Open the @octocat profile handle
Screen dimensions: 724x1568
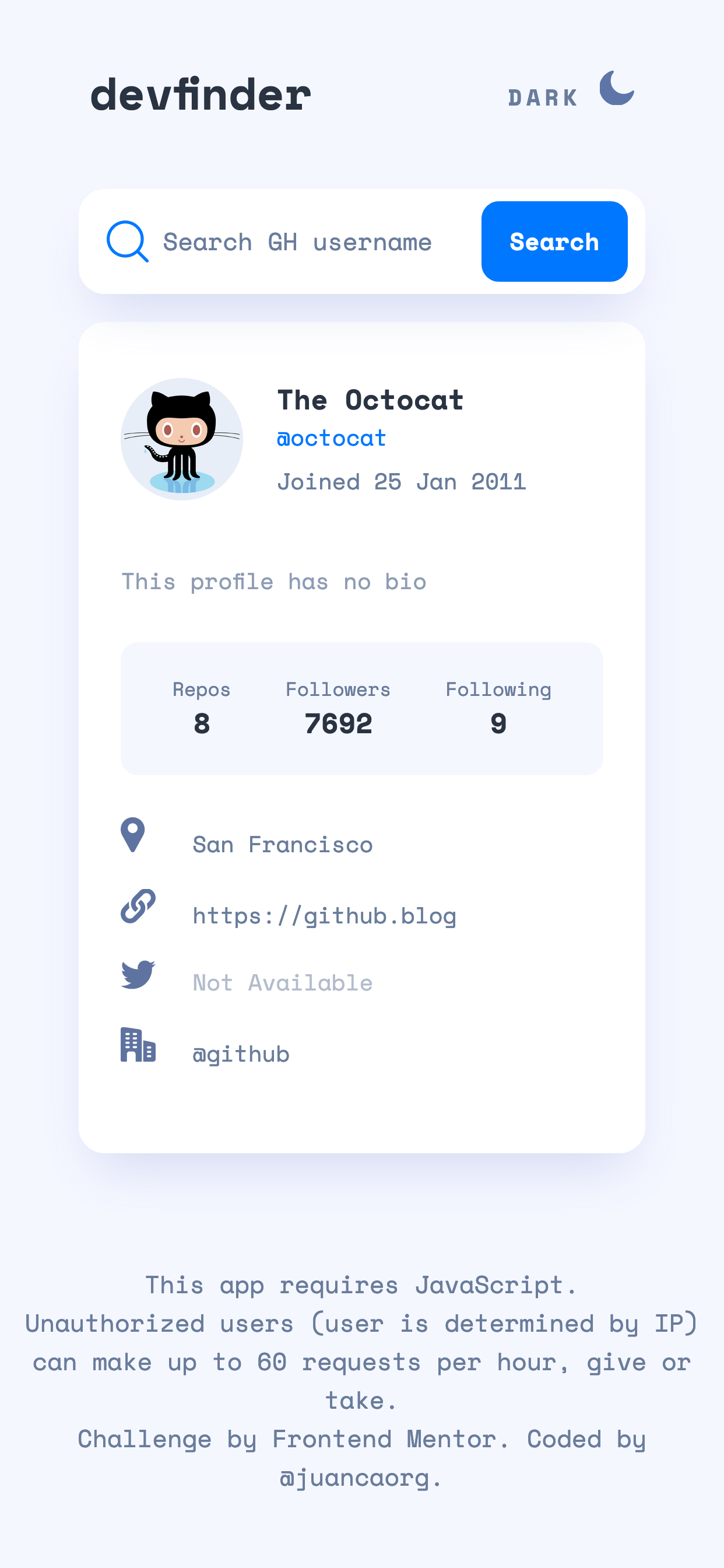point(332,438)
